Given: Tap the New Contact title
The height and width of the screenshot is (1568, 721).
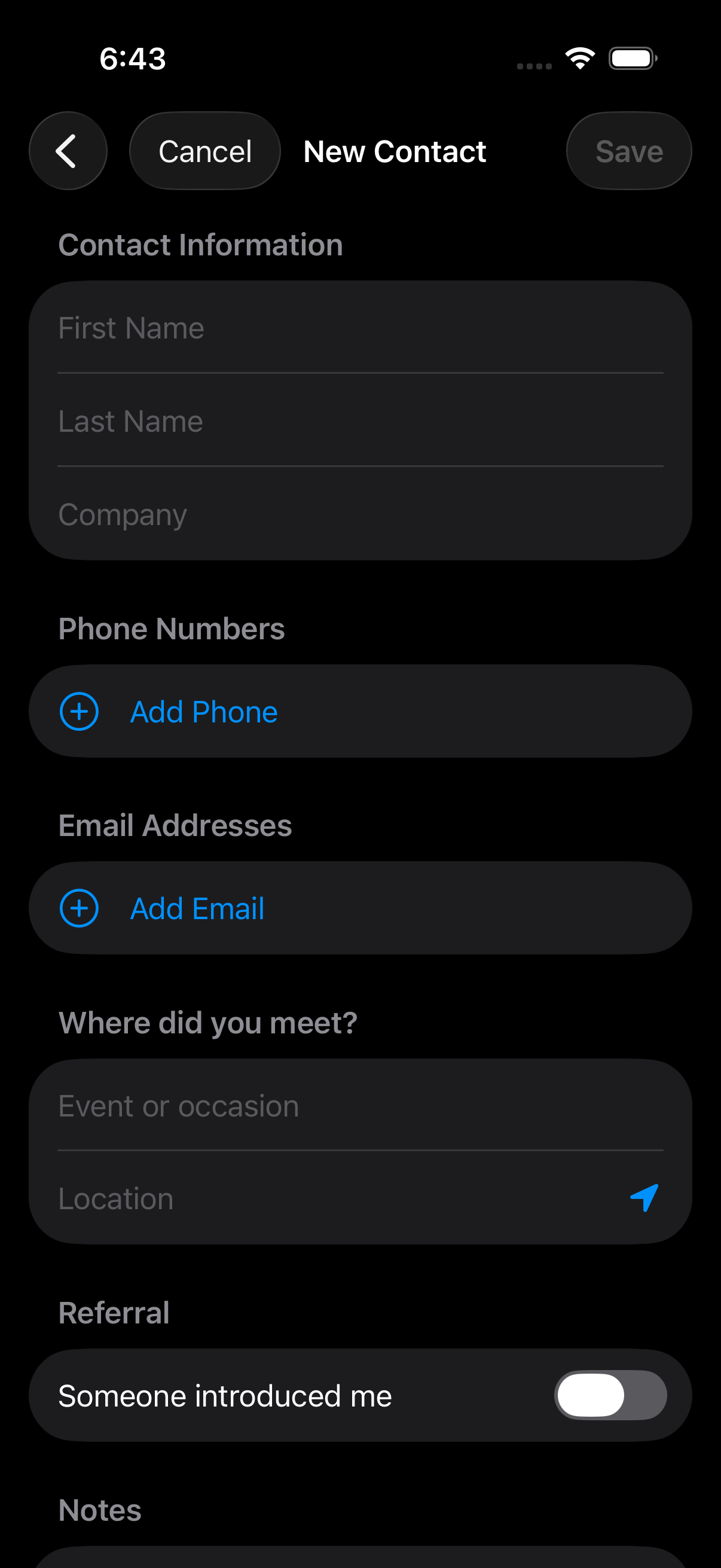Looking at the screenshot, I should (x=394, y=150).
